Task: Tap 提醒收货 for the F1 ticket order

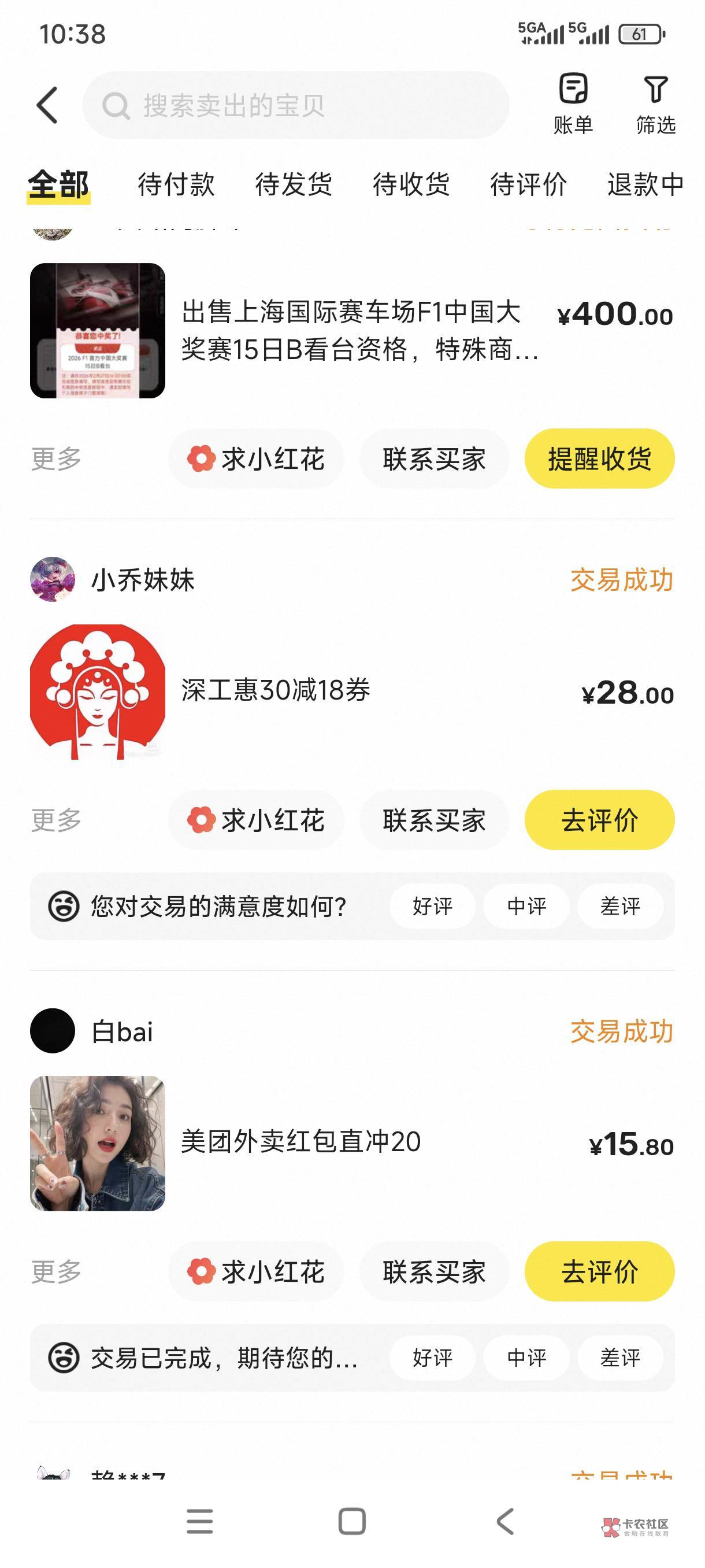Action: coord(599,459)
